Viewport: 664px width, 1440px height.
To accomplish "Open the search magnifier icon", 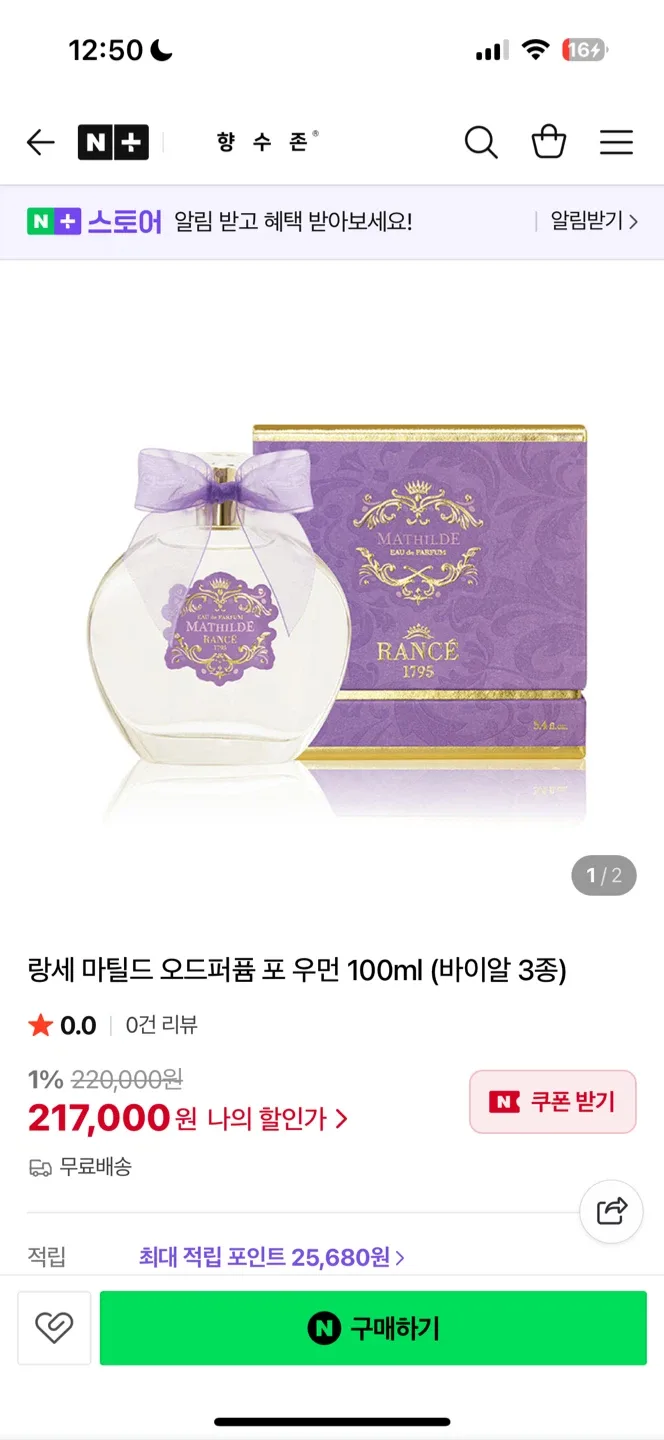I will (x=481, y=143).
